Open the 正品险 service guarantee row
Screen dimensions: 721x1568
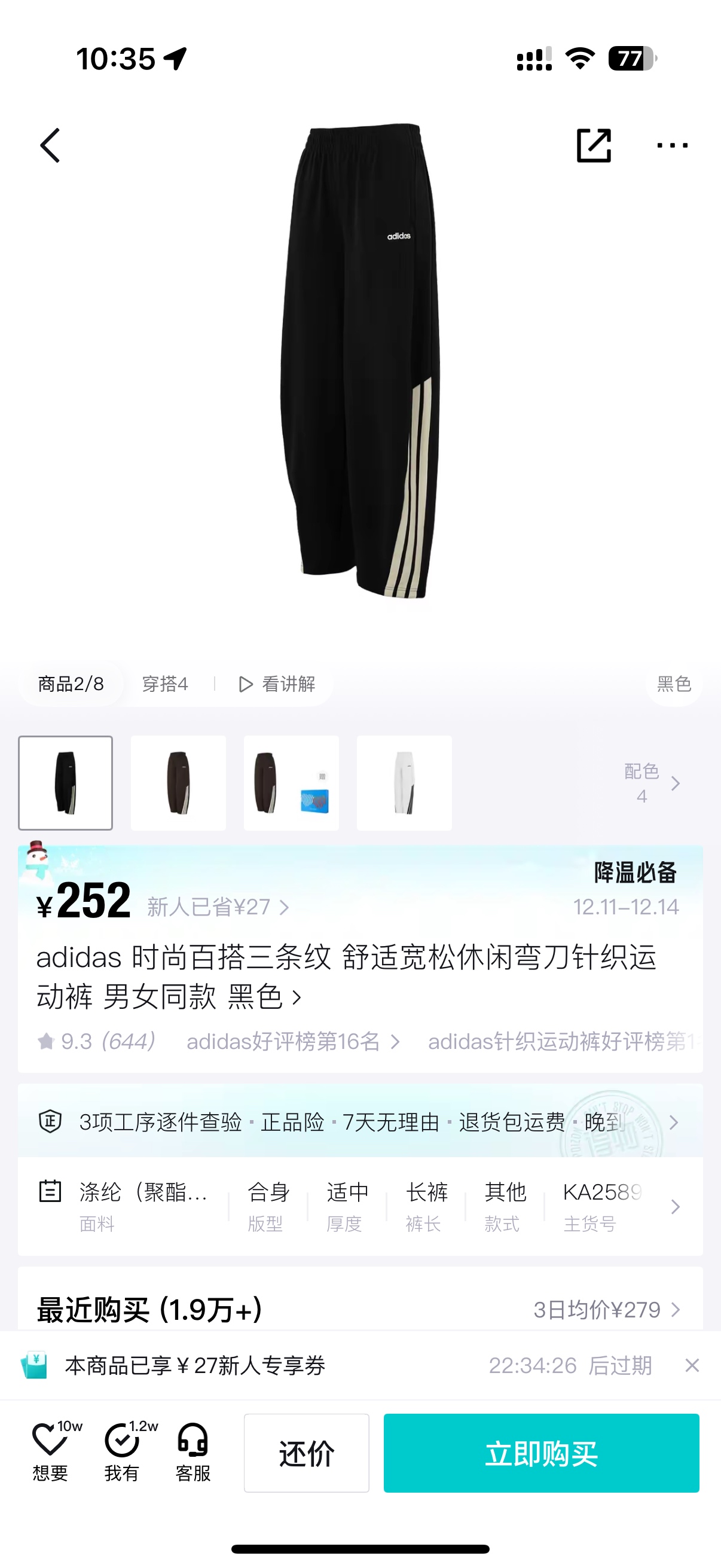[360, 1122]
